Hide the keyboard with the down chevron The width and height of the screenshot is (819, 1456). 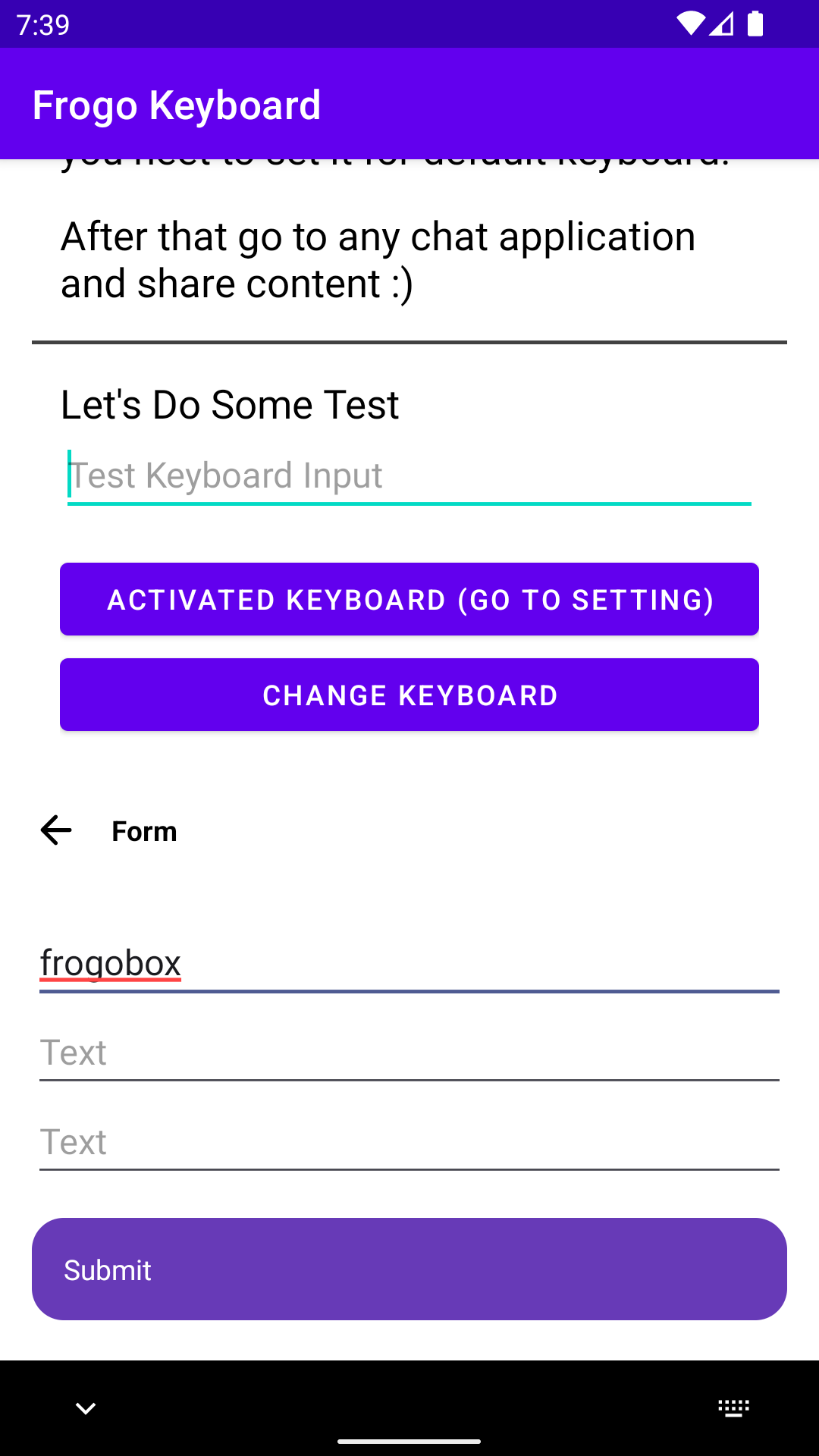pos(86,1408)
